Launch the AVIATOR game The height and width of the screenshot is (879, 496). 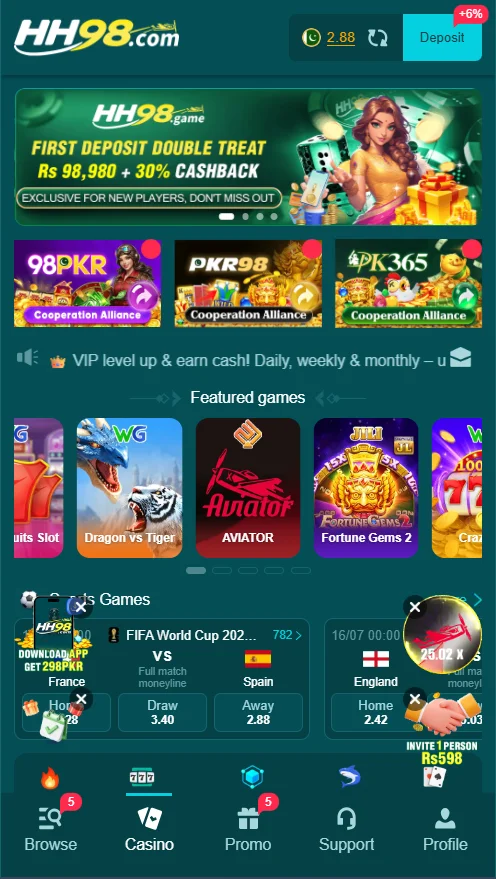point(248,488)
